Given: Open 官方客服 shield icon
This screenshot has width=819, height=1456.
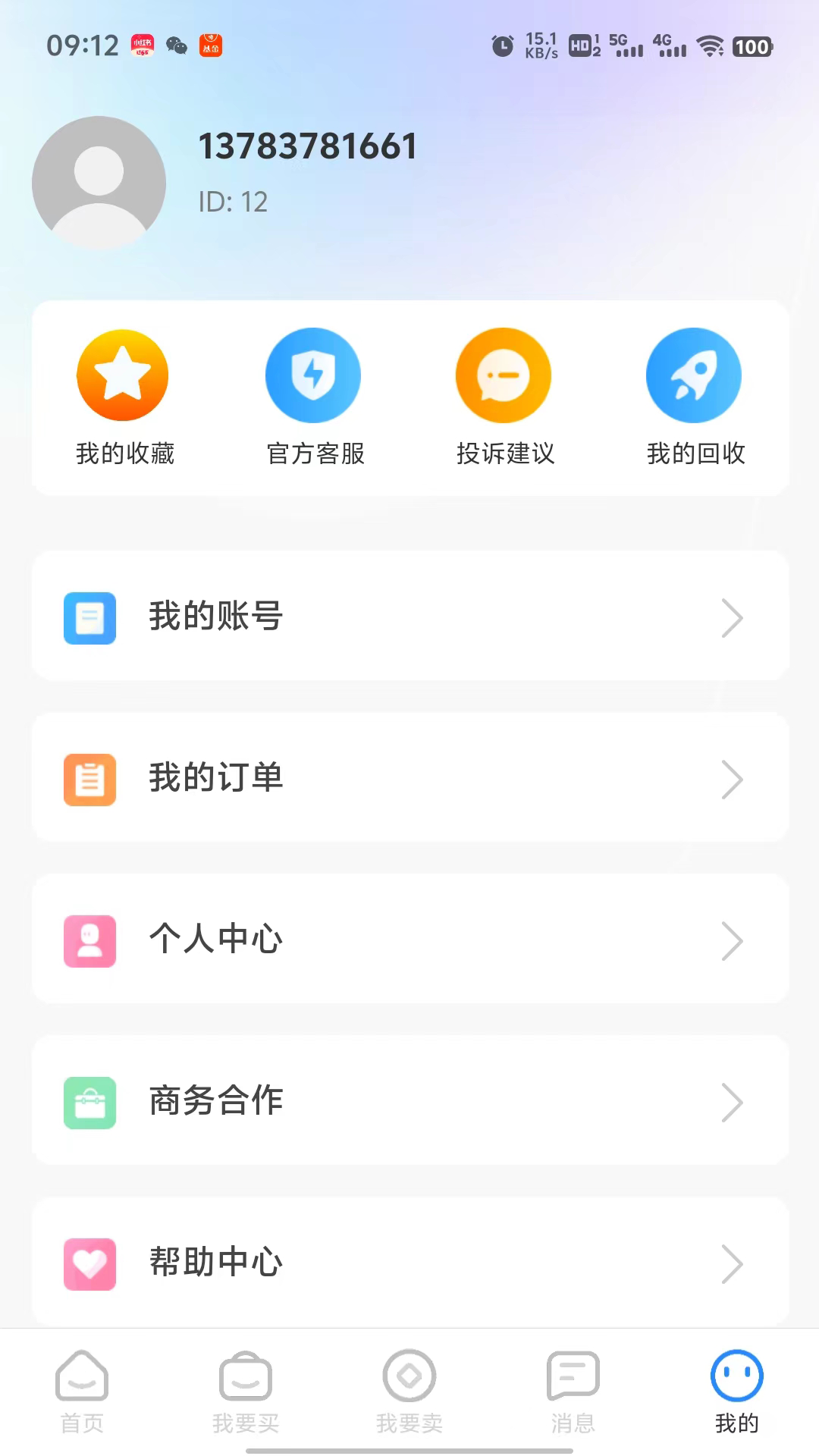Looking at the screenshot, I should point(314,375).
